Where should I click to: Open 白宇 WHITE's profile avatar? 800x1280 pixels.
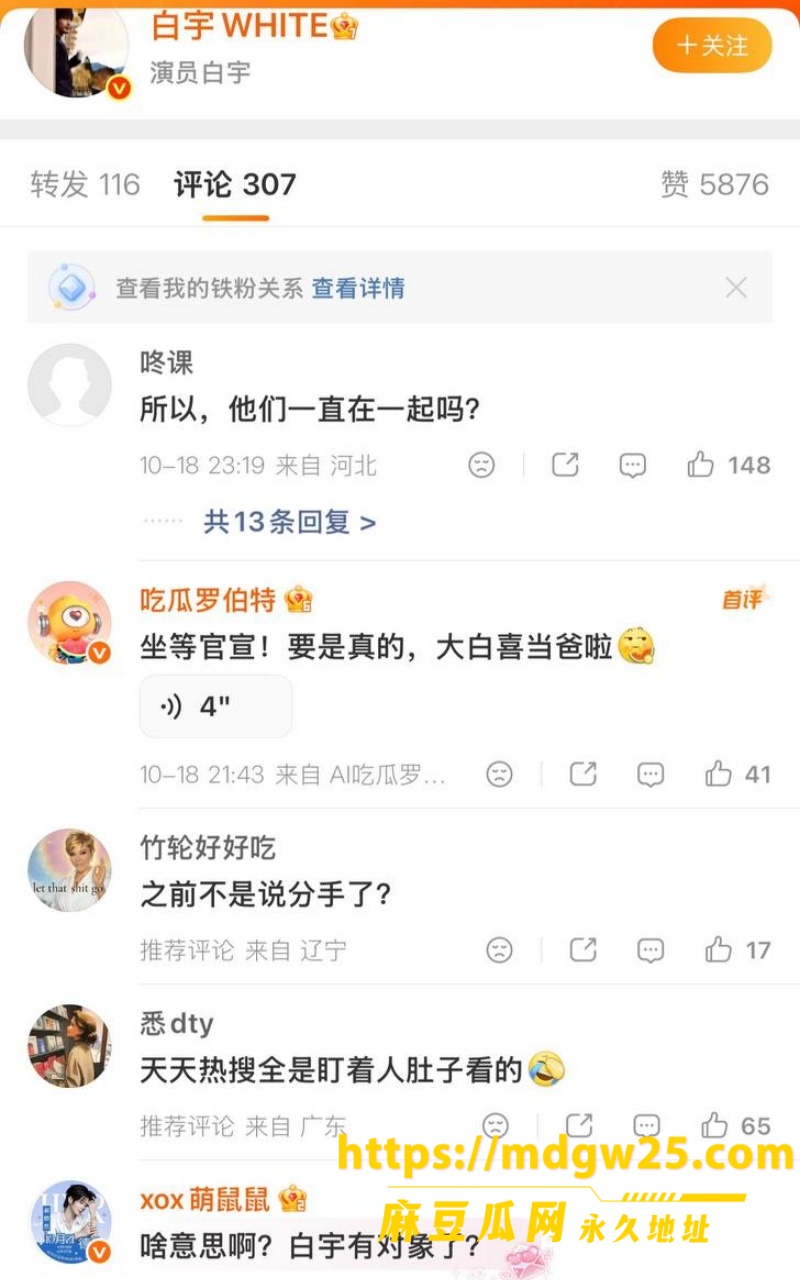76,47
